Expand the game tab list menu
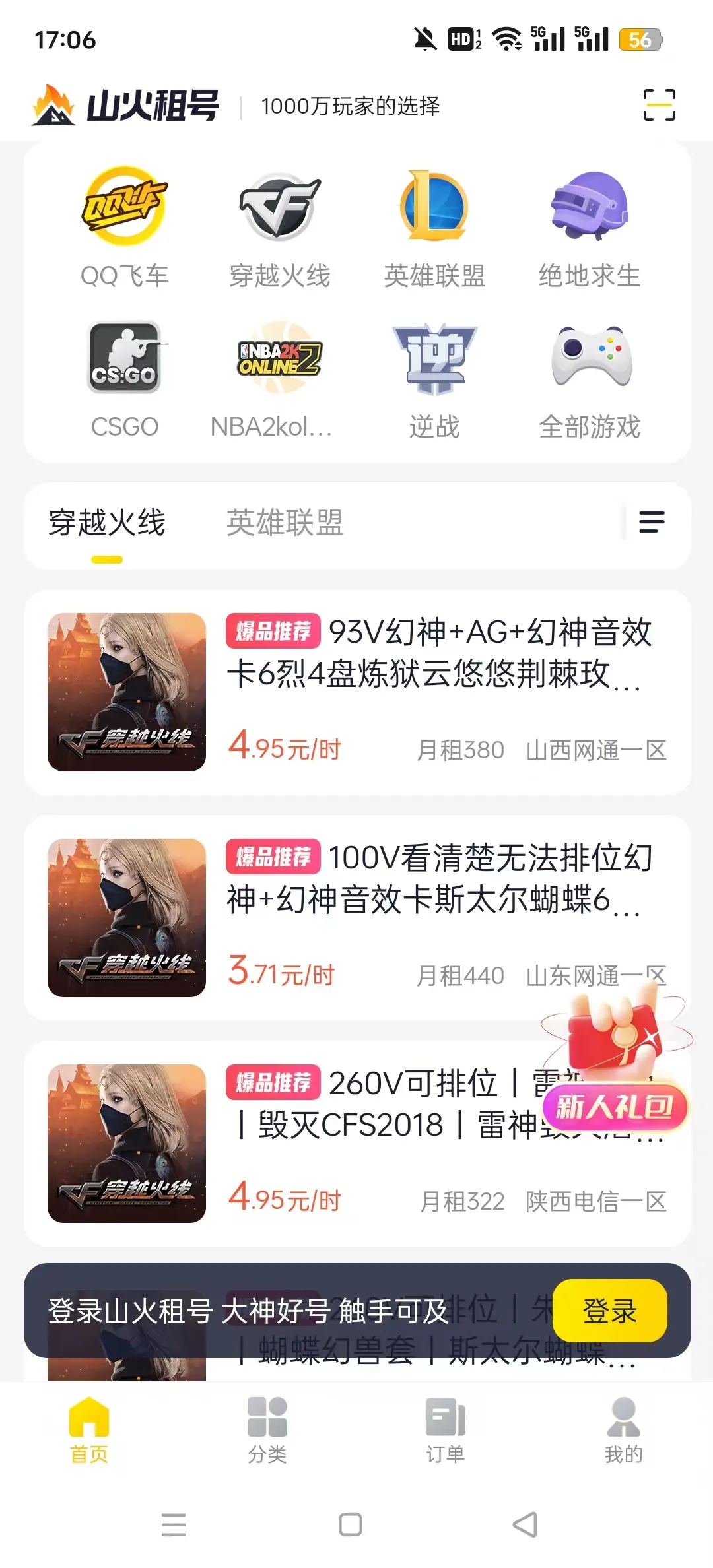713x1568 pixels. (652, 522)
